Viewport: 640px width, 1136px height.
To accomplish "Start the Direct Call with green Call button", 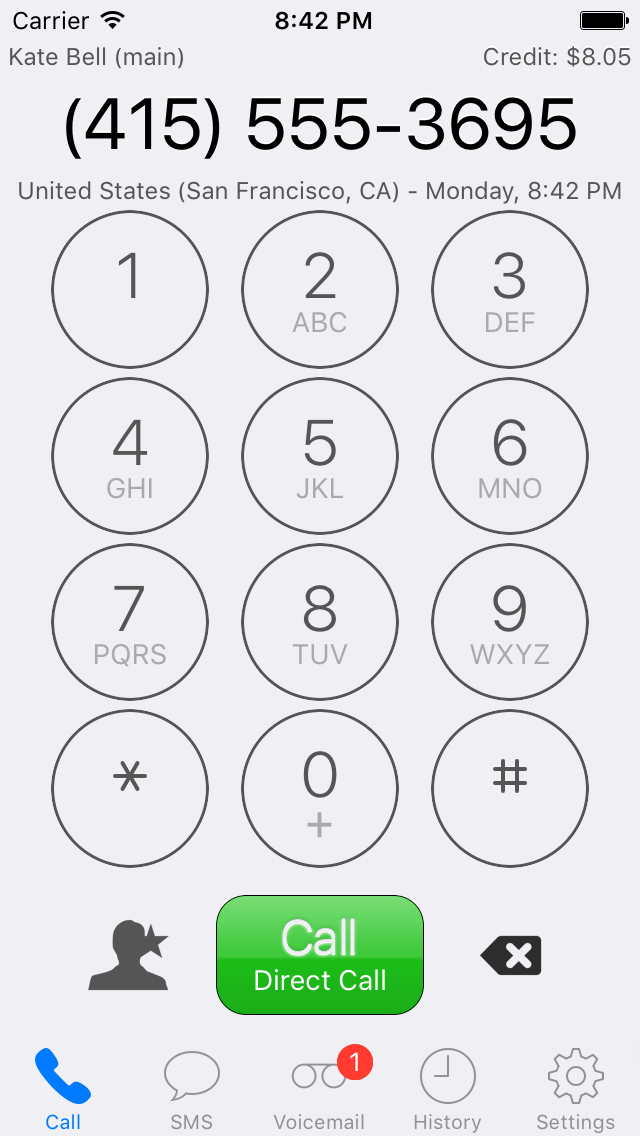I will coord(320,955).
